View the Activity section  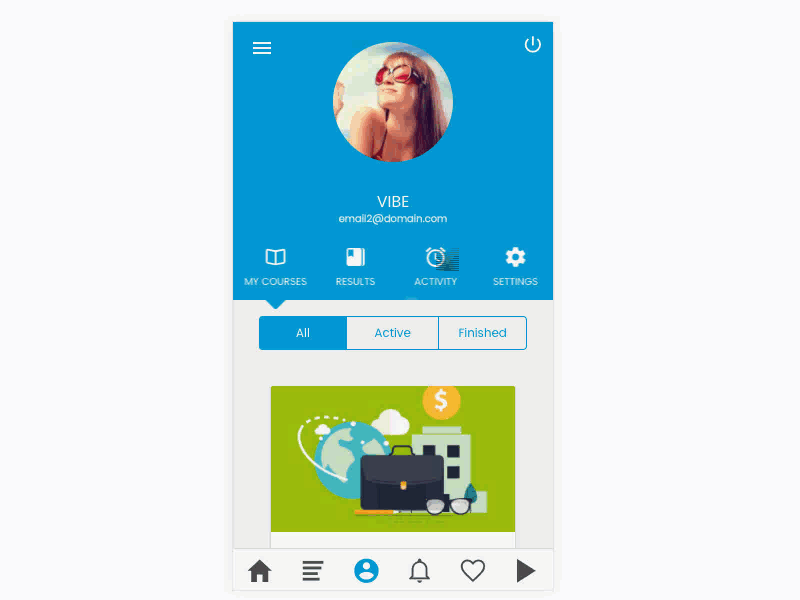pos(436,267)
